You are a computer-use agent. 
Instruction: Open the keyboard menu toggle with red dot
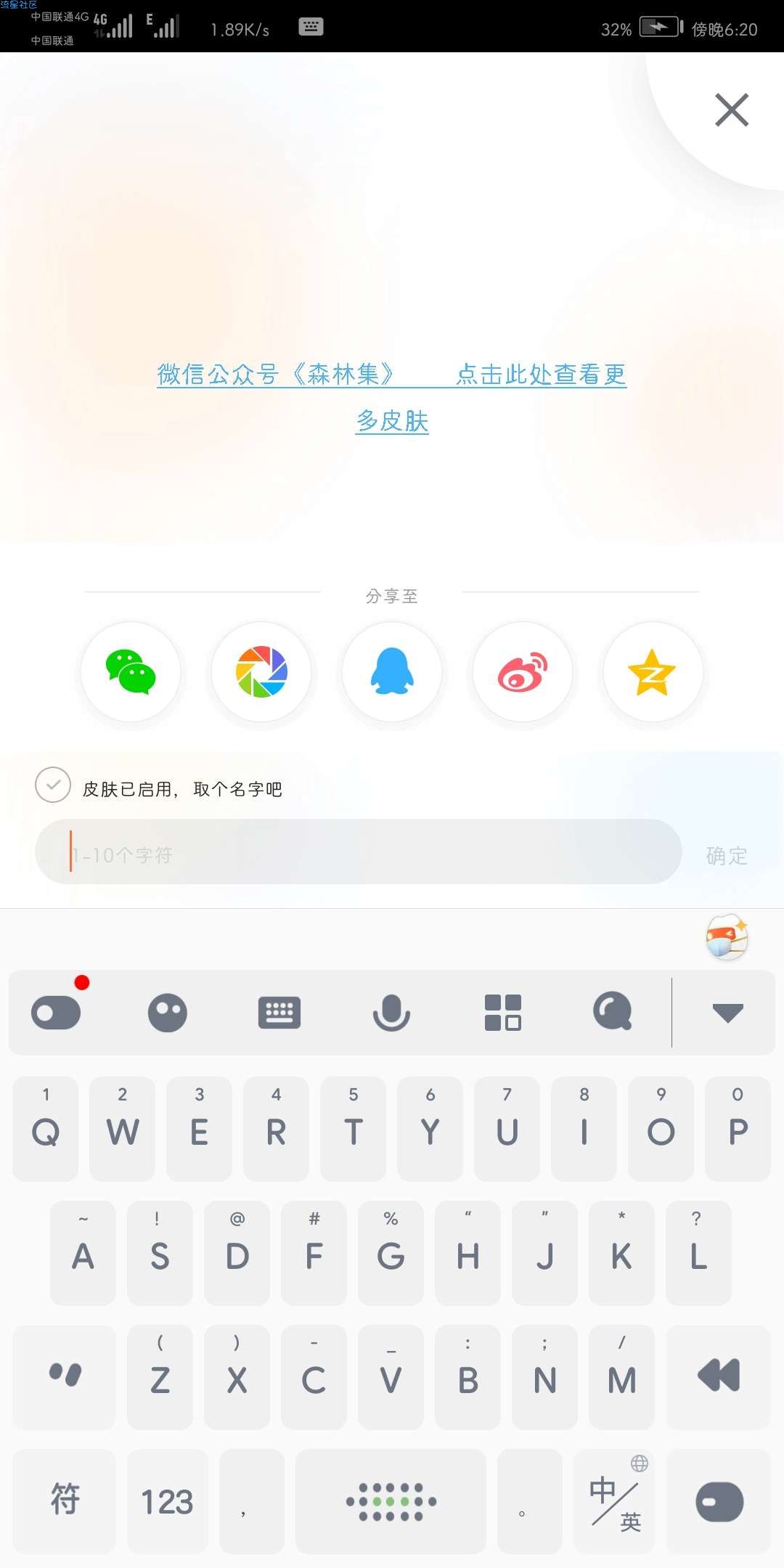(x=56, y=1012)
